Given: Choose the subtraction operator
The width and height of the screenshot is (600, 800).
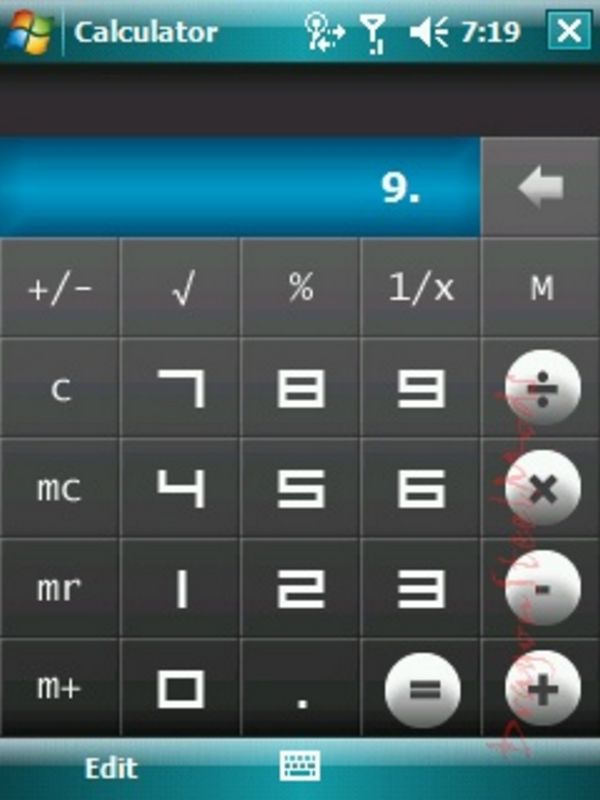Looking at the screenshot, I should pos(542,588).
